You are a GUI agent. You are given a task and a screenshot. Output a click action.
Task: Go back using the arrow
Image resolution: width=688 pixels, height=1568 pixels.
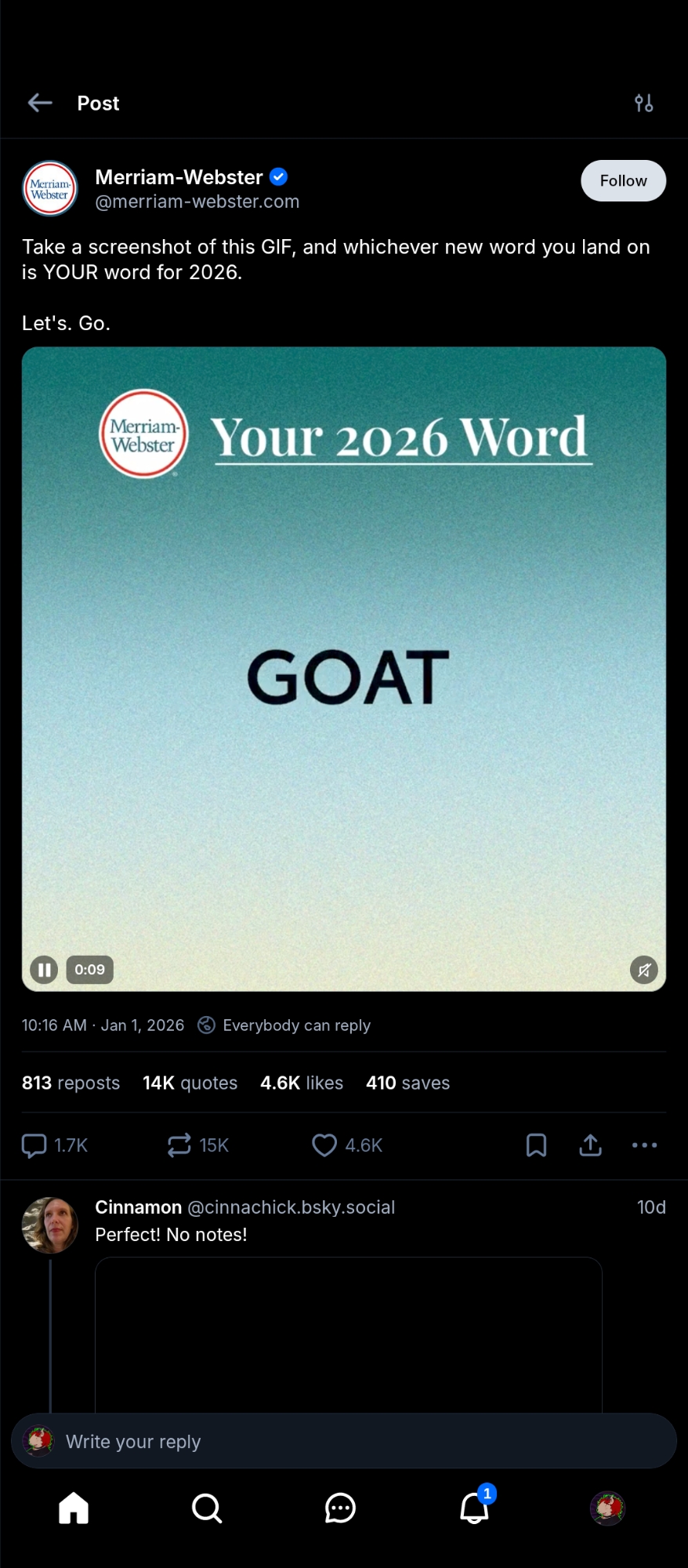point(40,103)
